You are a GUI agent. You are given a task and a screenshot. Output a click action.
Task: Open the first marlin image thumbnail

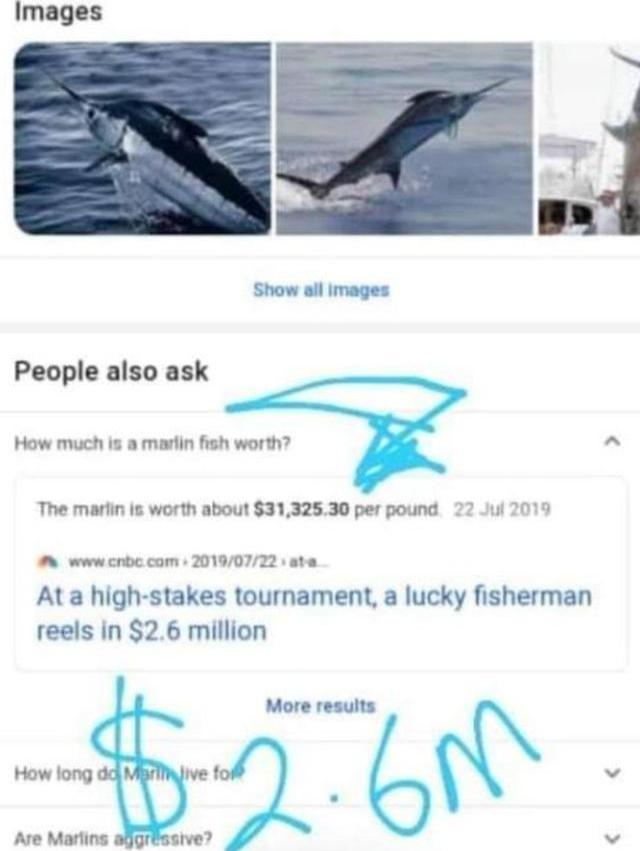pos(142,138)
